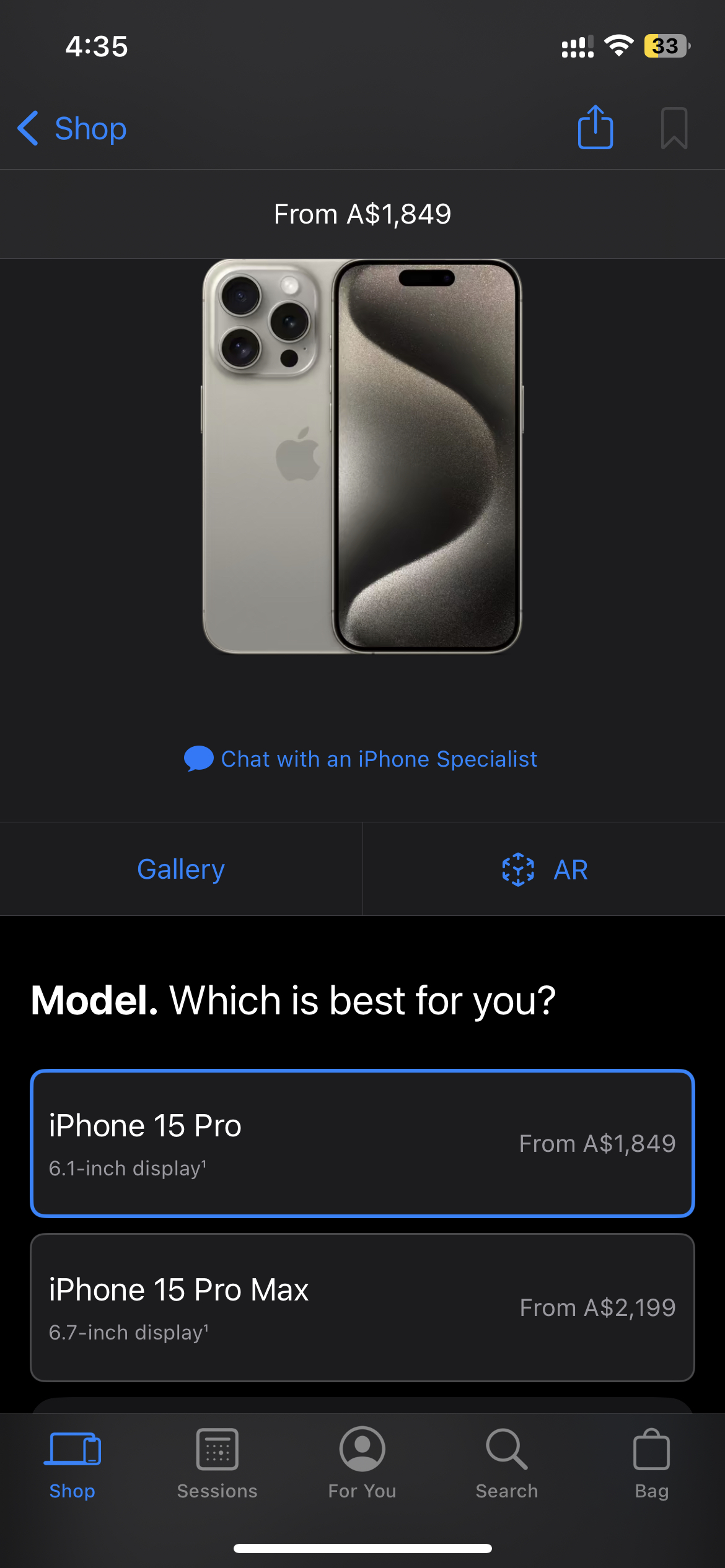The height and width of the screenshot is (1568, 725).
Task: Tap the Shop tab
Action: click(x=72, y=1464)
